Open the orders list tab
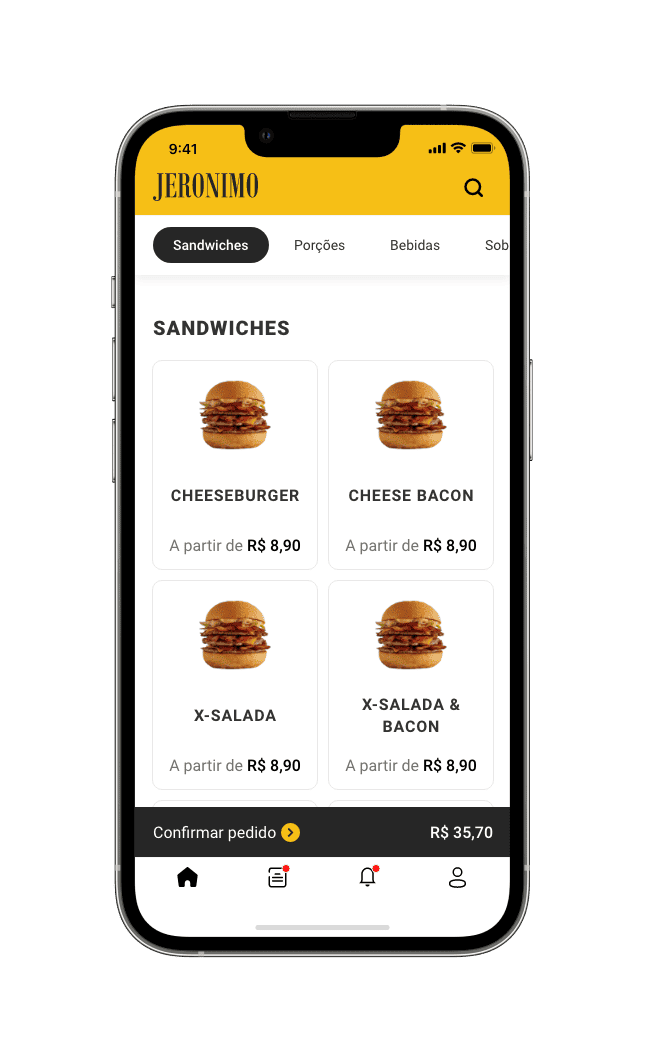 click(x=277, y=877)
